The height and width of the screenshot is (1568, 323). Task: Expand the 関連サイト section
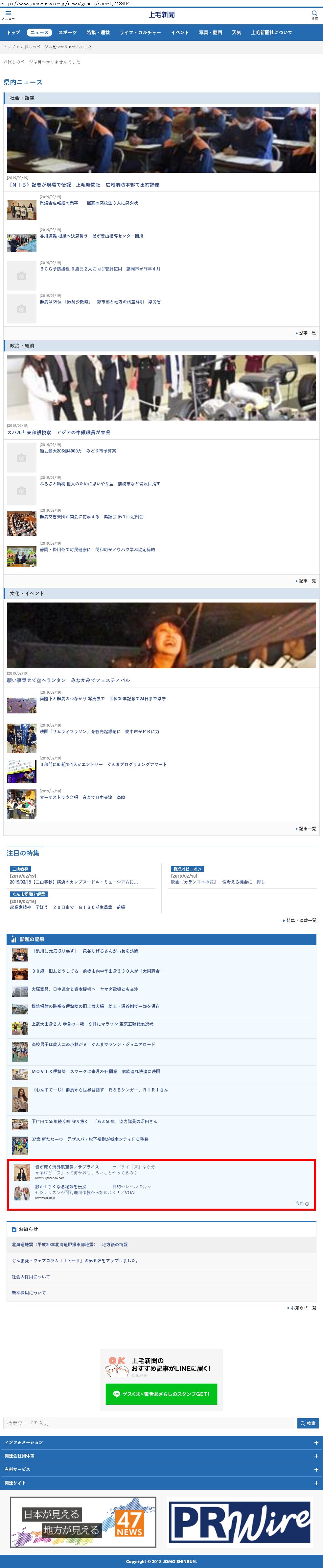[x=161, y=1483]
